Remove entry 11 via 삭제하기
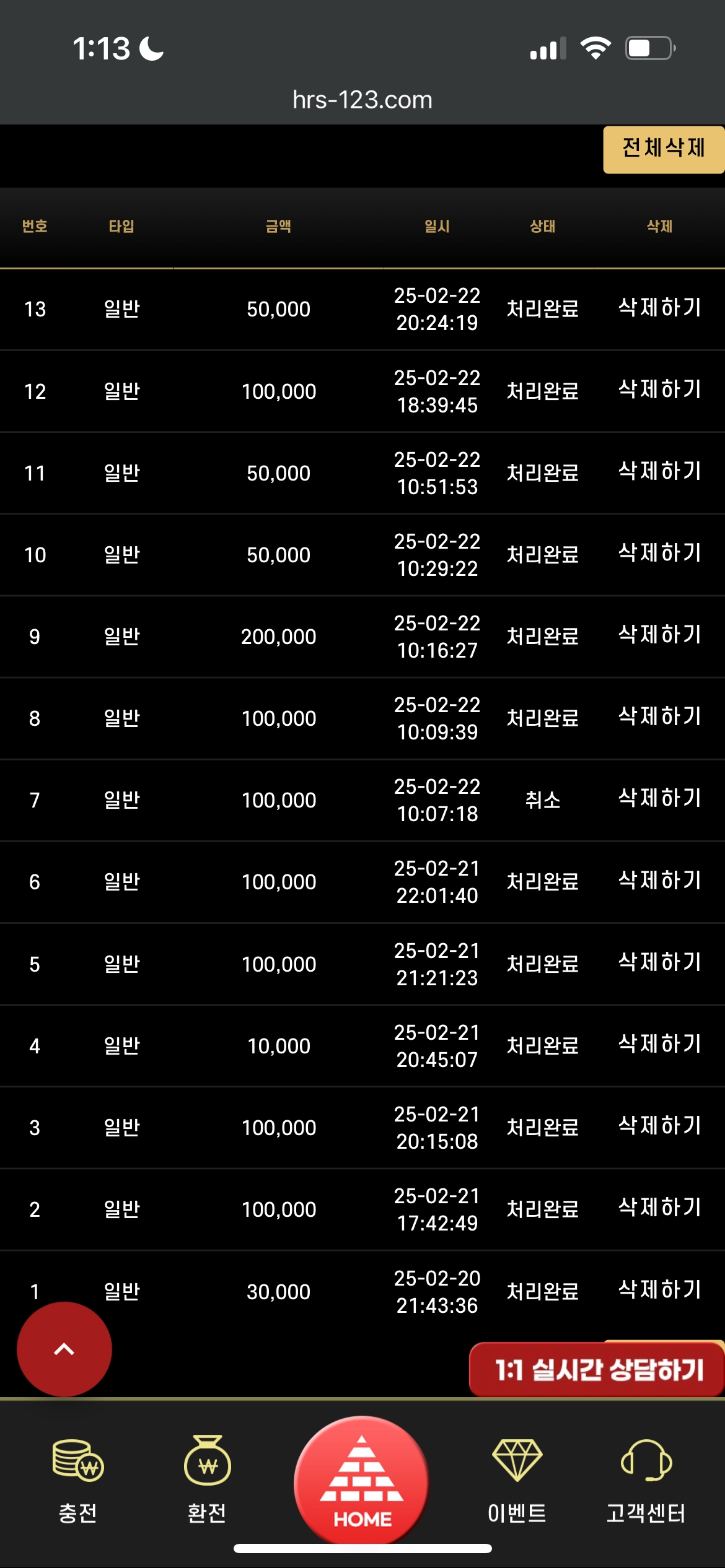The height and width of the screenshot is (1568, 725). (x=660, y=471)
